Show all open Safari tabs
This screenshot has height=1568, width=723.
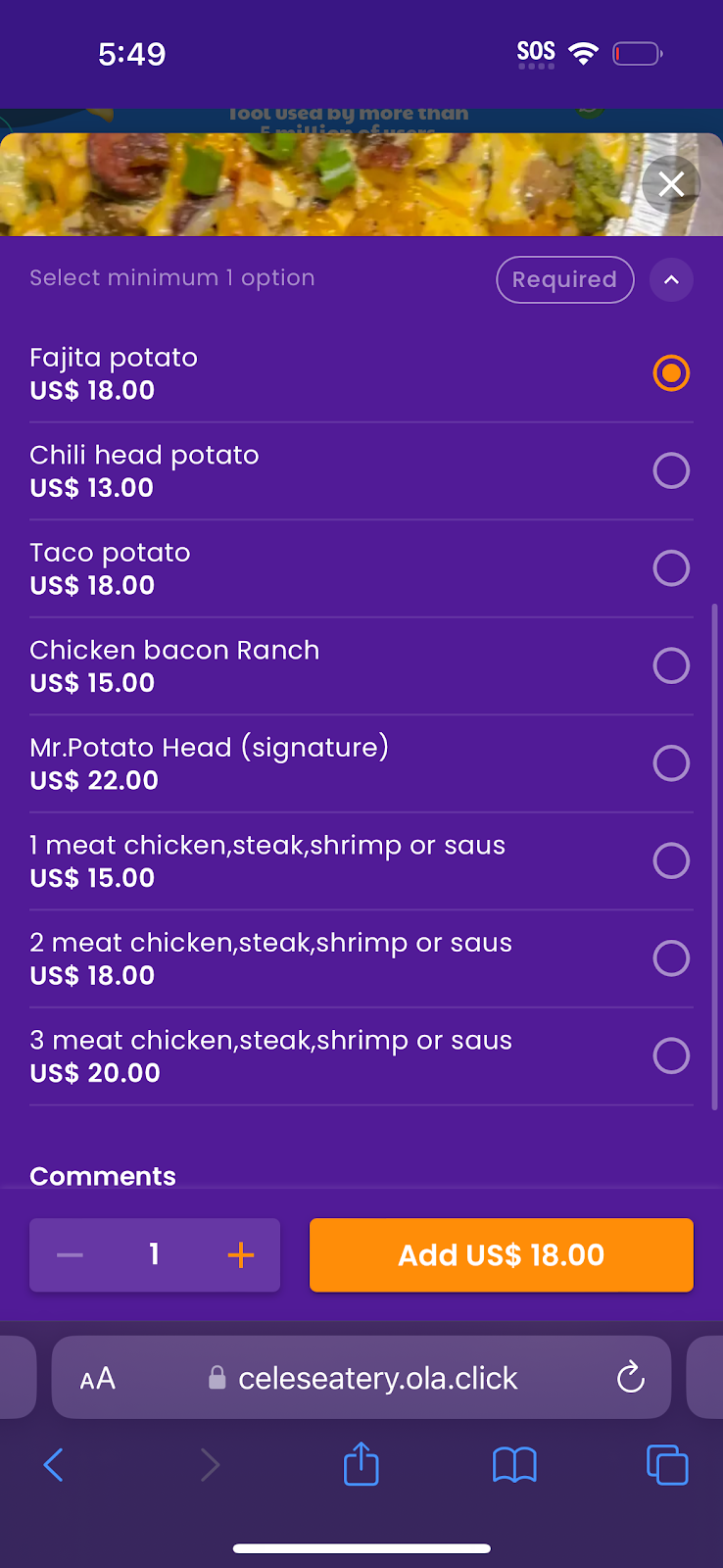[667, 1465]
